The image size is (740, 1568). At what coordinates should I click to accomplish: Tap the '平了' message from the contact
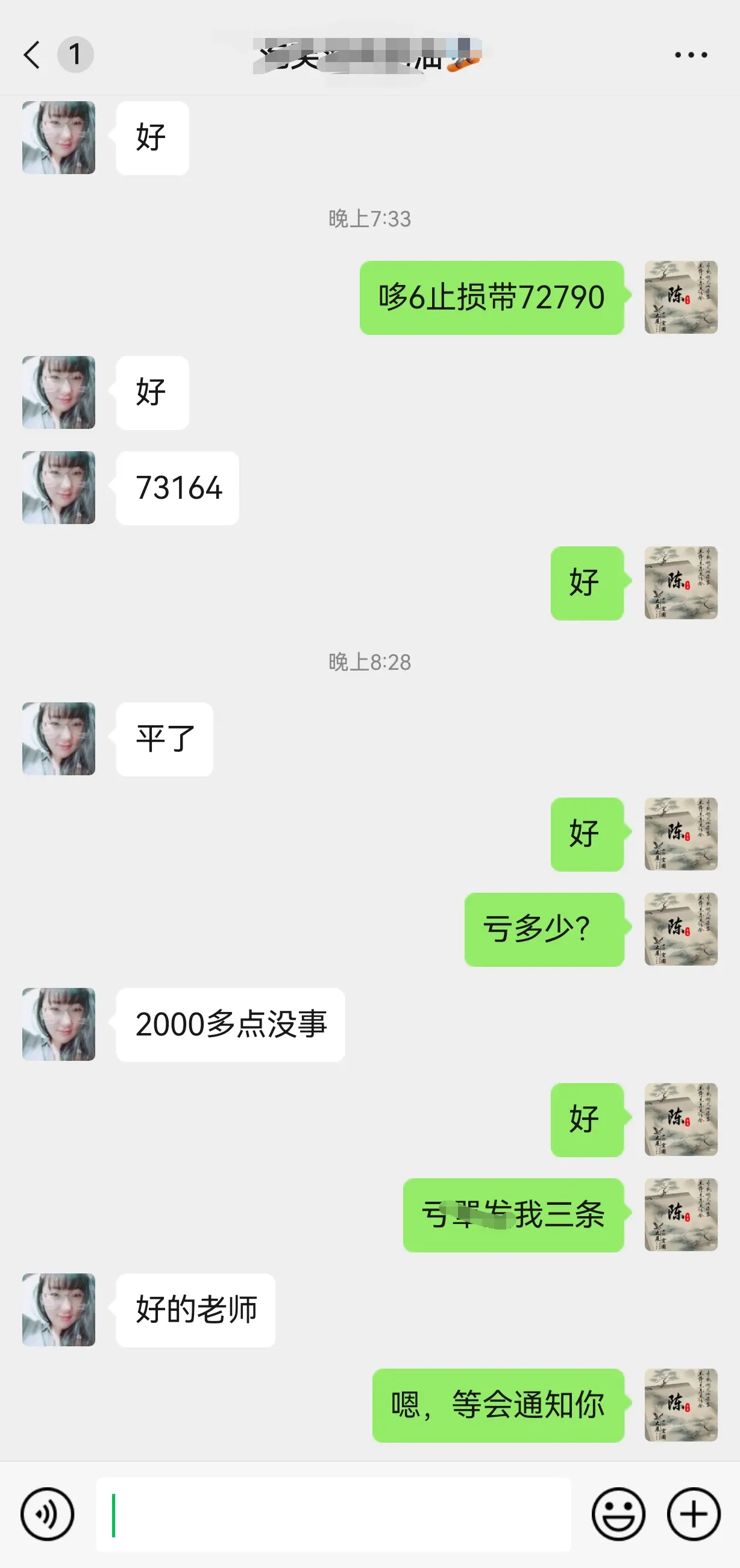point(163,740)
